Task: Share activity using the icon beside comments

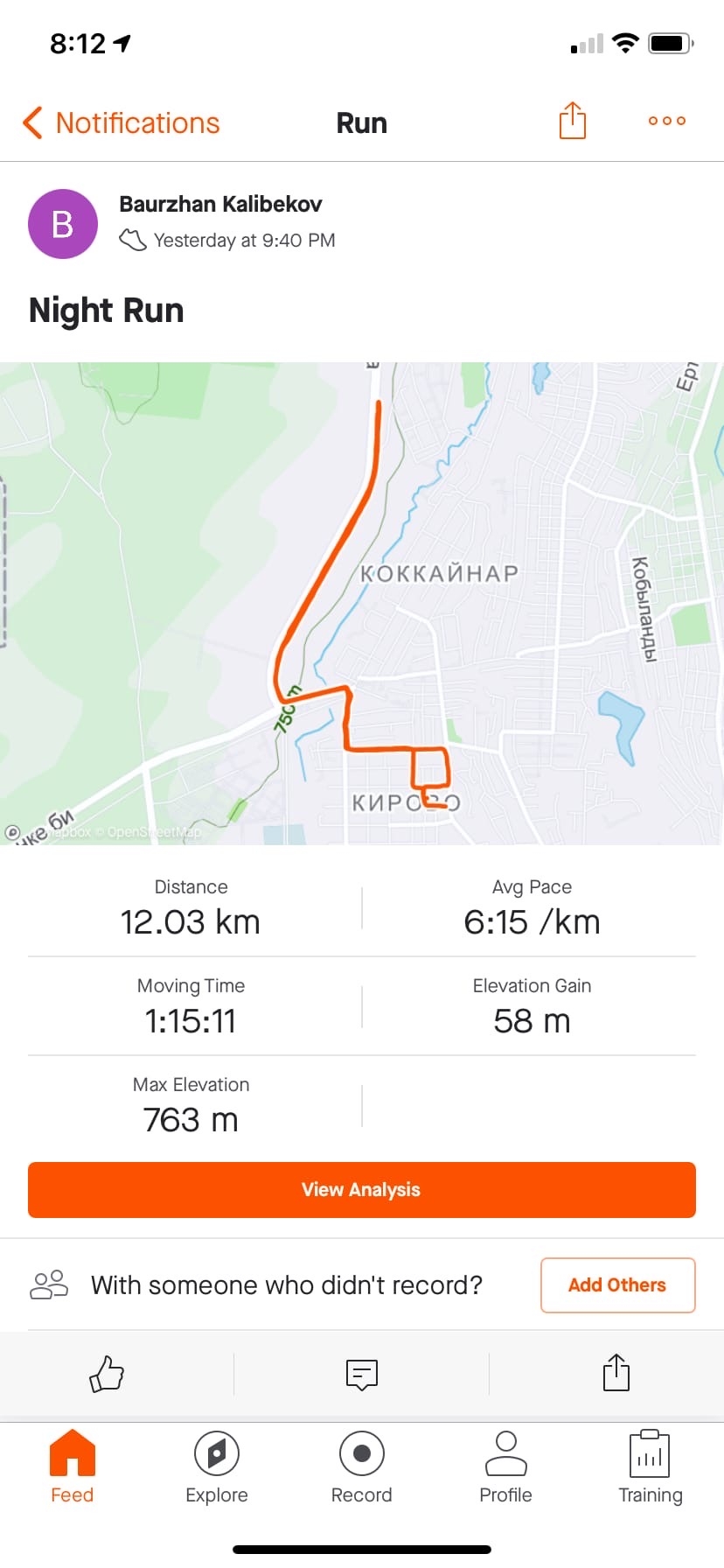Action: coord(616,1372)
